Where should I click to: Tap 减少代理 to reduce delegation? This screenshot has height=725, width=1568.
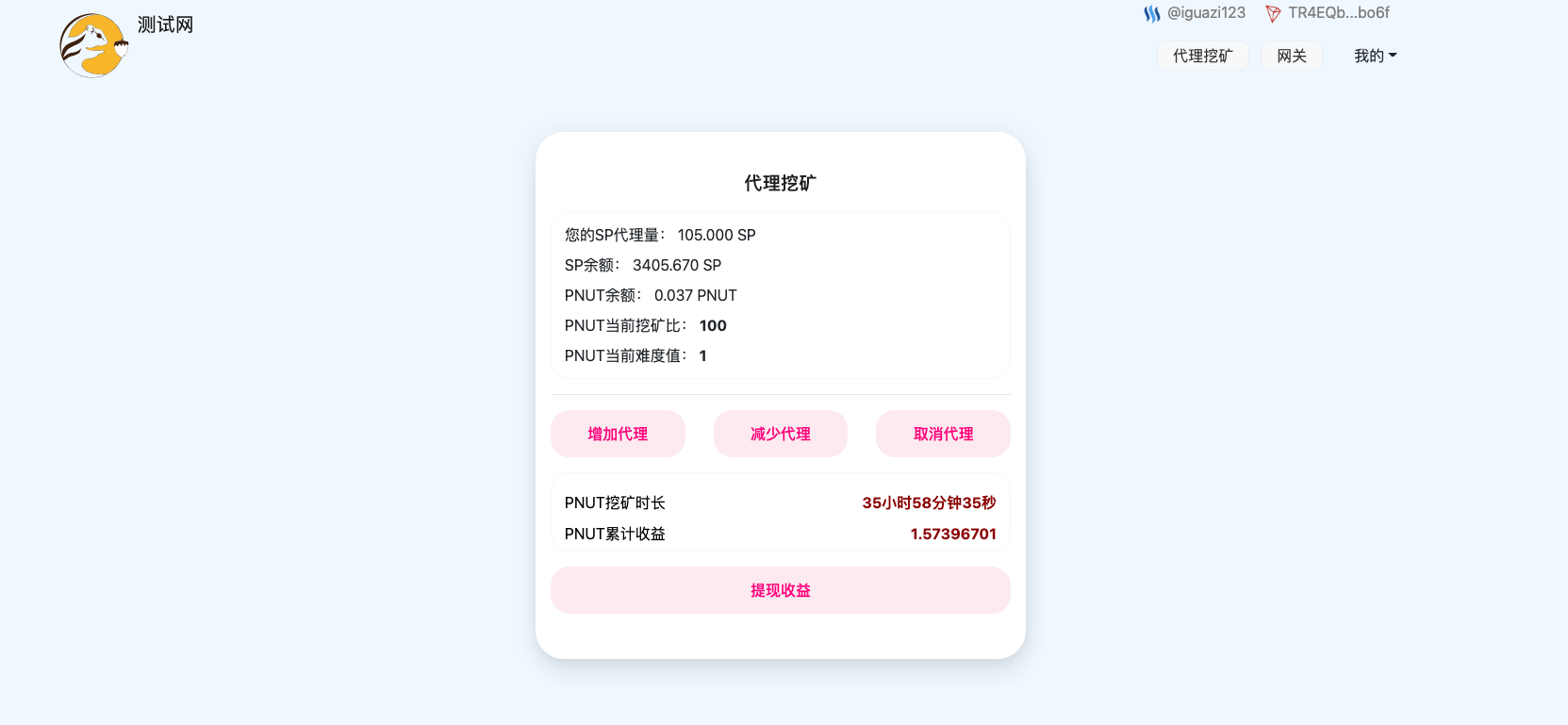click(x=780, y=434)
